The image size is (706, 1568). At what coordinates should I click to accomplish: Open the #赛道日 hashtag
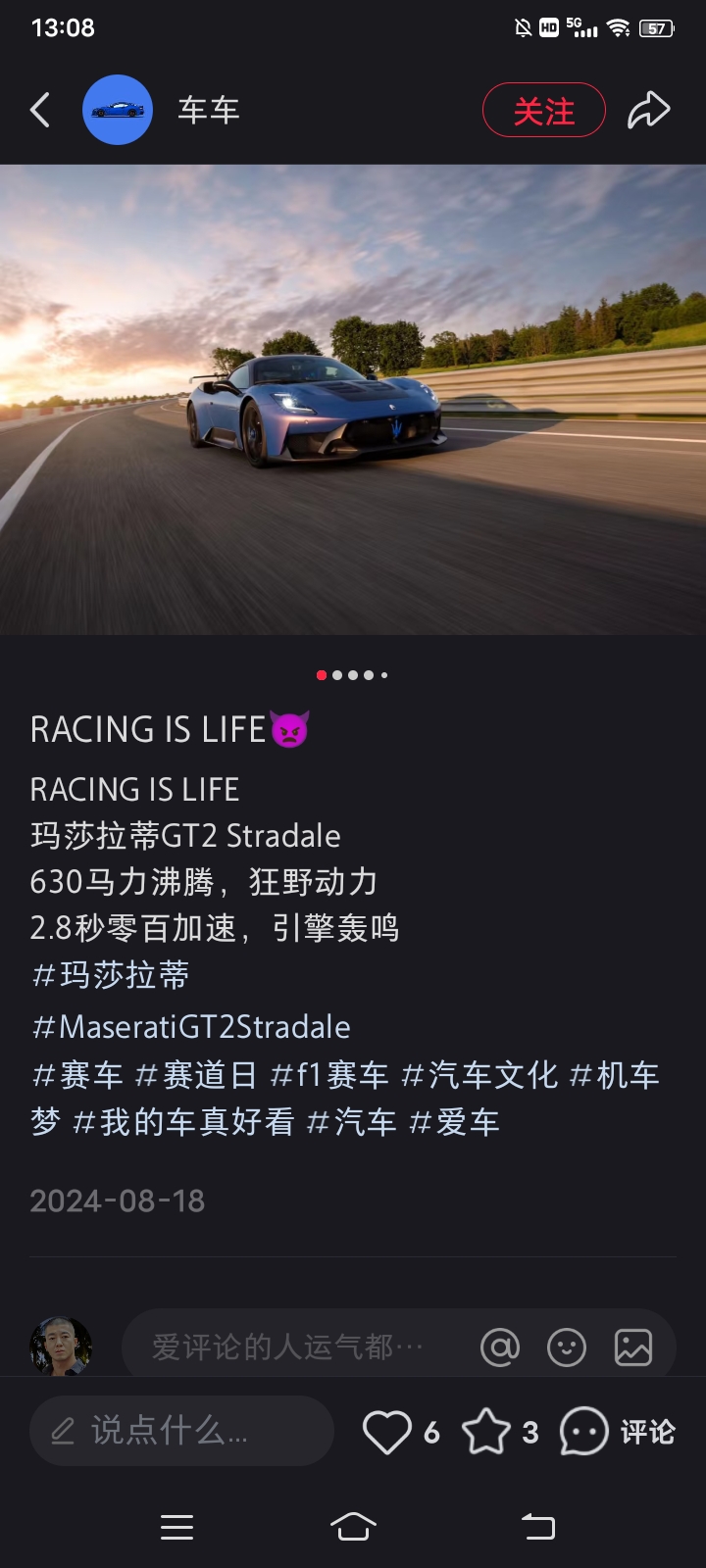[196, 1075]
